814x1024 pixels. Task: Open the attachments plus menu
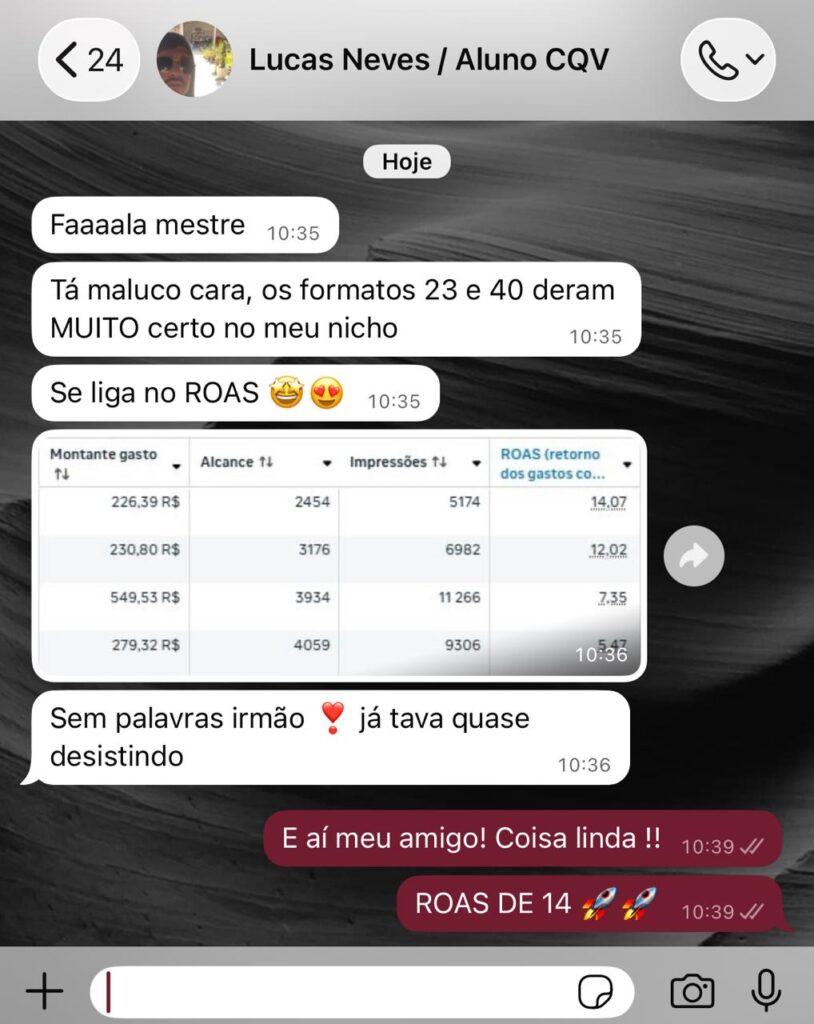pyautogui.click(x=44, y=991)
